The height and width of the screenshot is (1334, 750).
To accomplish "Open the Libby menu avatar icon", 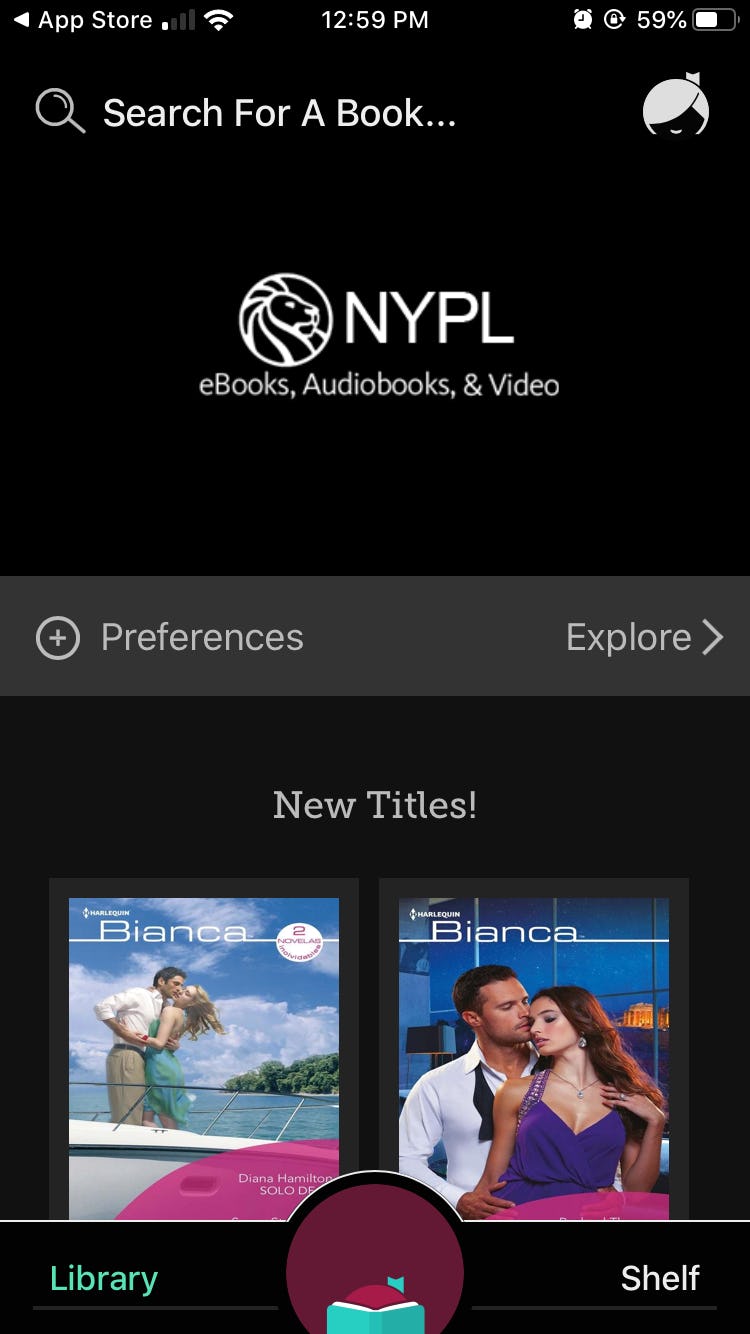I will (x=676, y=106).
